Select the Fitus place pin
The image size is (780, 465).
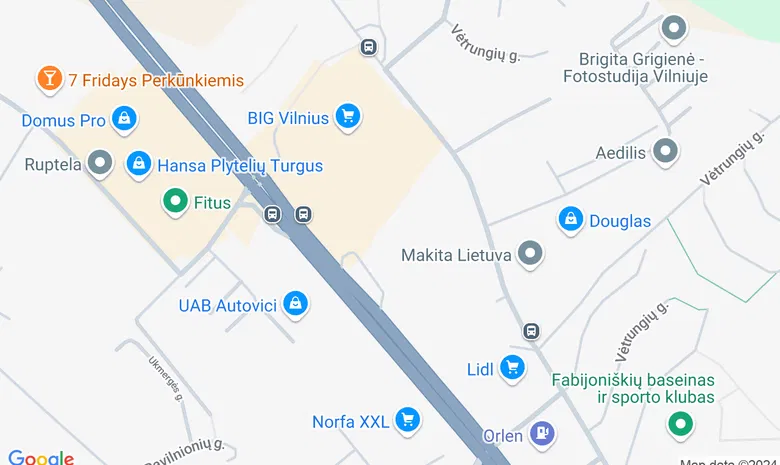click(x=176, y=202)
